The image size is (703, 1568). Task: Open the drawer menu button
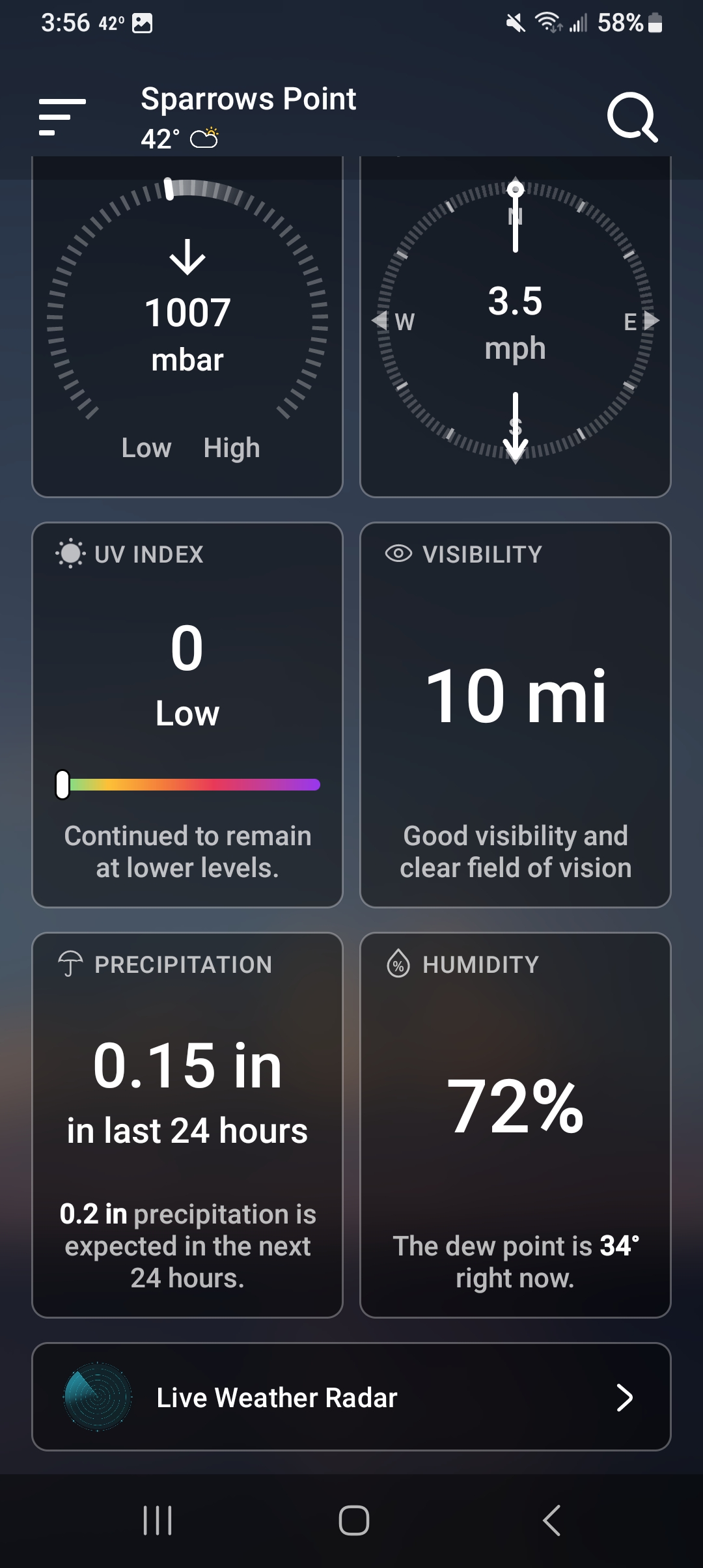(62, 117)
